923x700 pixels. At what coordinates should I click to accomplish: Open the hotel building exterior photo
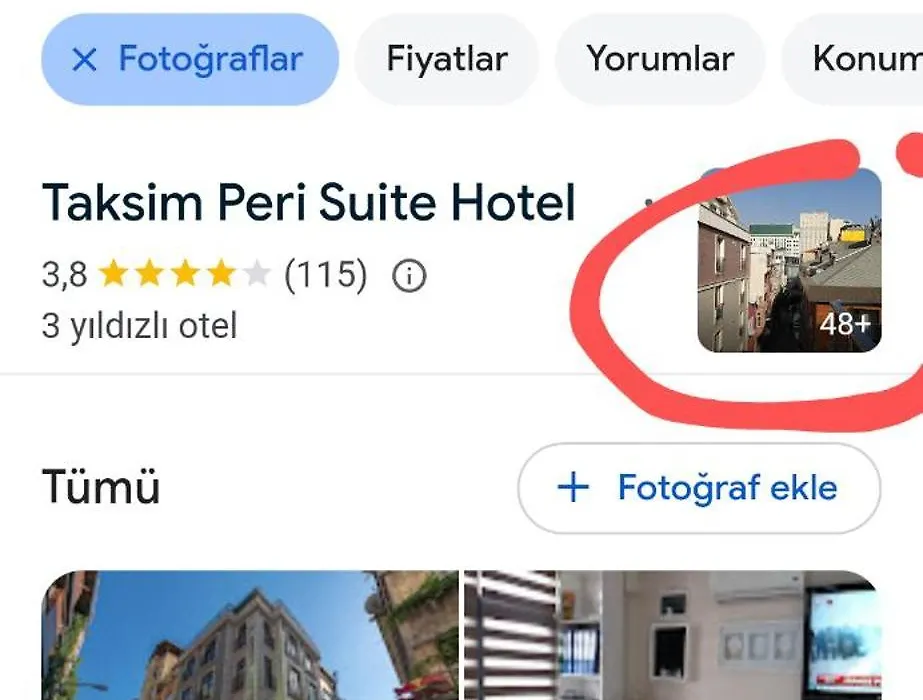[x=250, y=635]
